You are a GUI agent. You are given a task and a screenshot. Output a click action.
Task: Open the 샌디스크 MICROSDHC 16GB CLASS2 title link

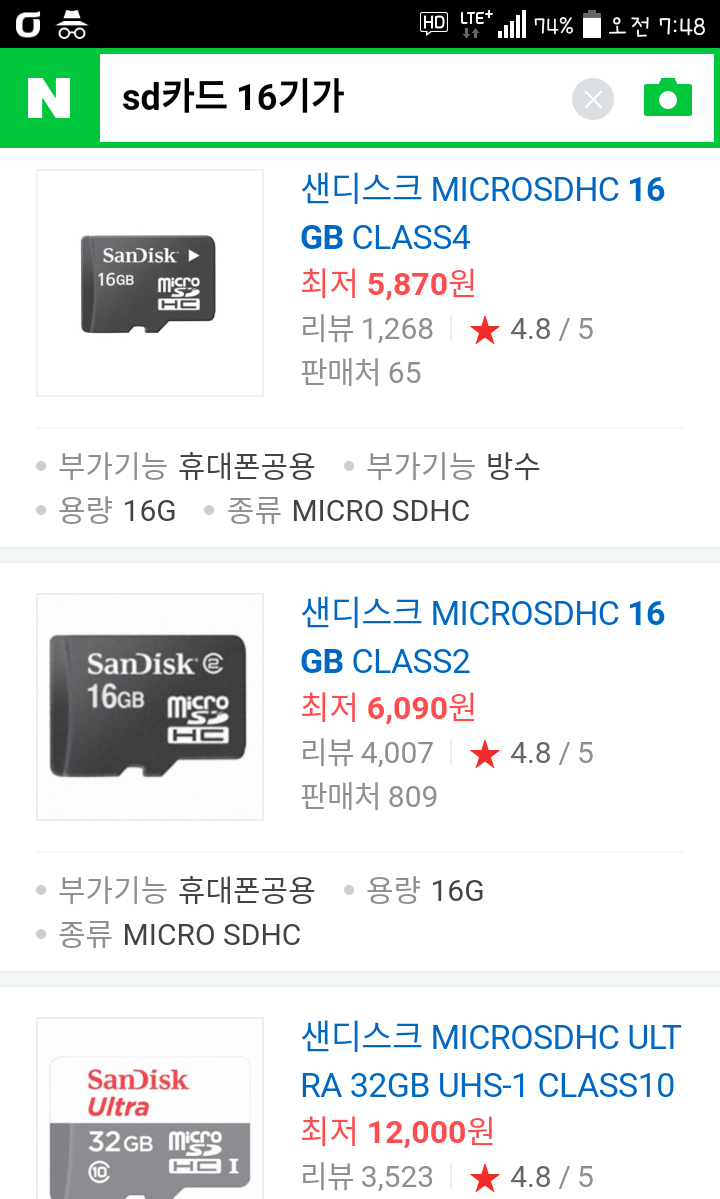[x=483, y=637]
